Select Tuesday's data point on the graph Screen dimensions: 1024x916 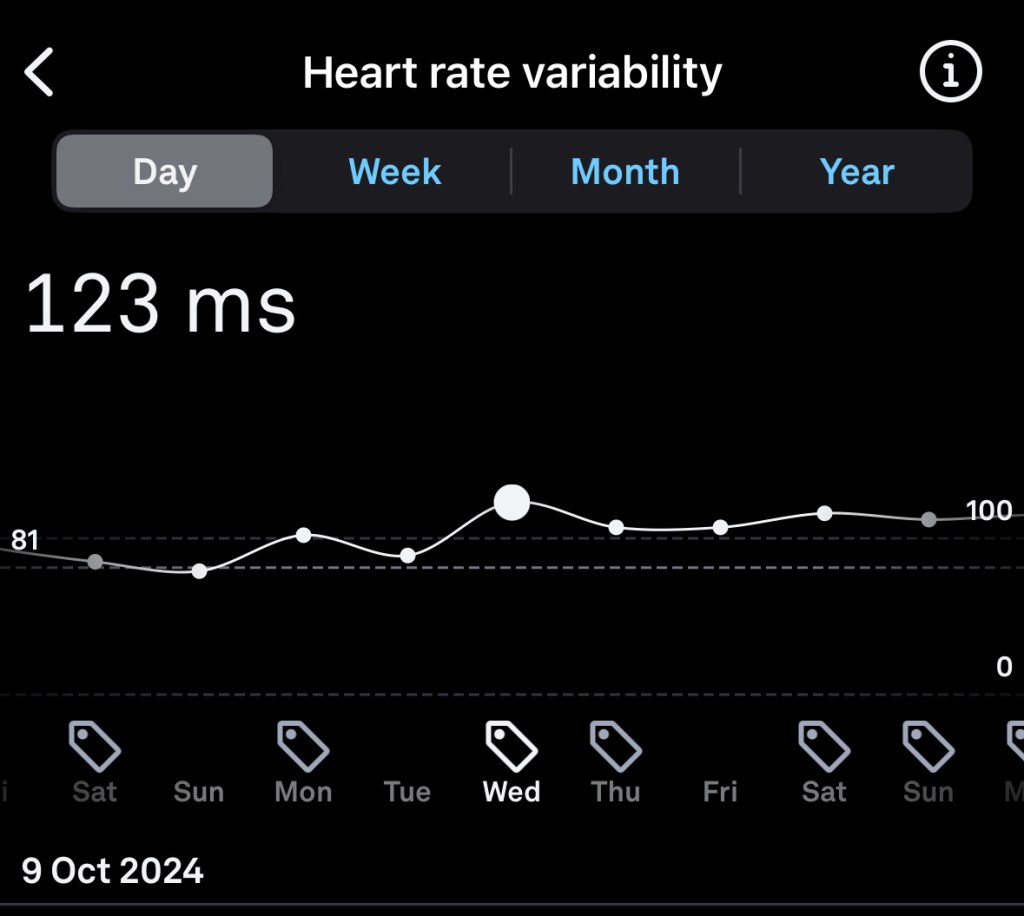point(408,555)
